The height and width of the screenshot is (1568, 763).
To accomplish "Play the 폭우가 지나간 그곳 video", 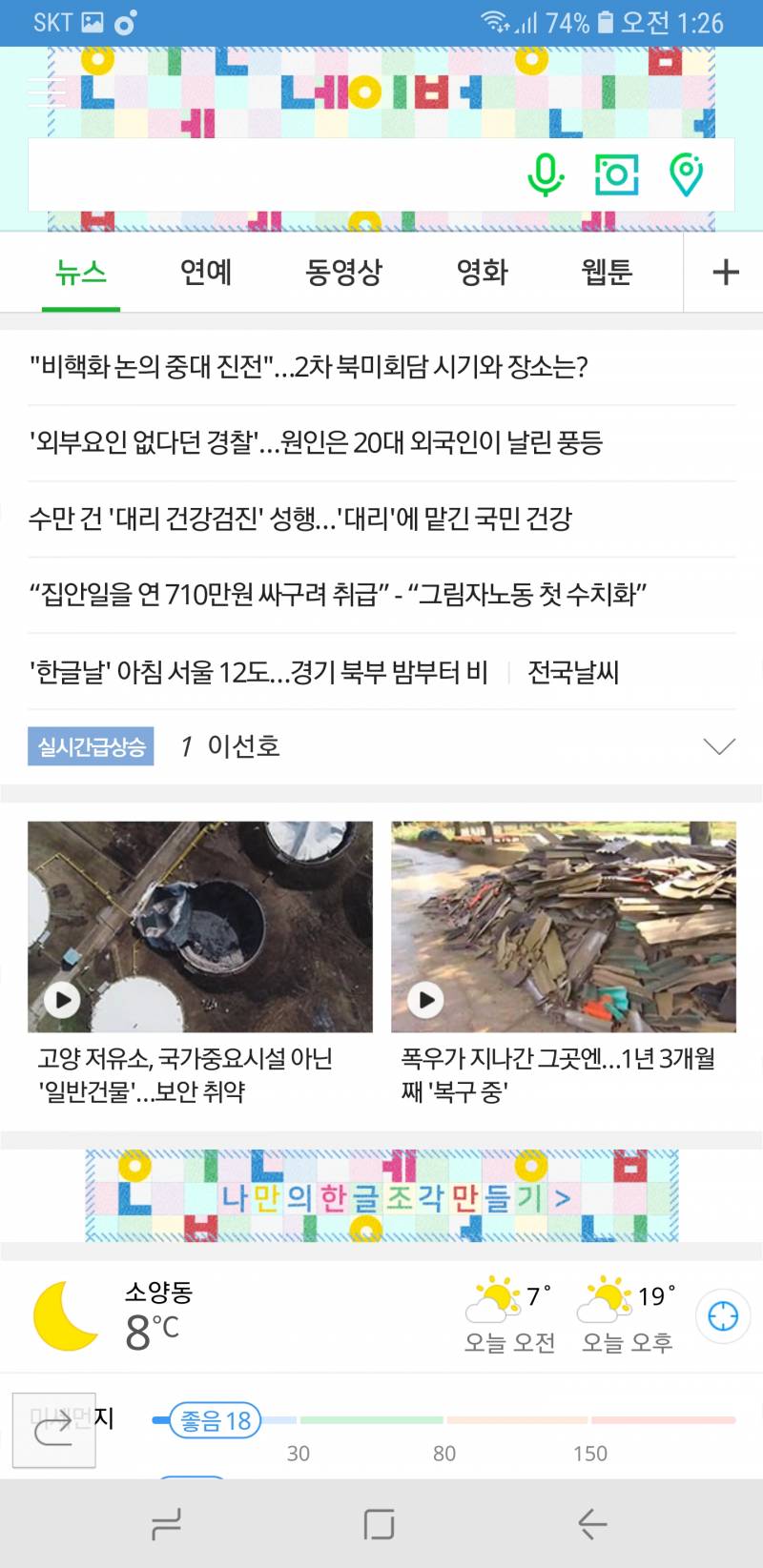I will pyautogui.click(x=425, y=1002).
